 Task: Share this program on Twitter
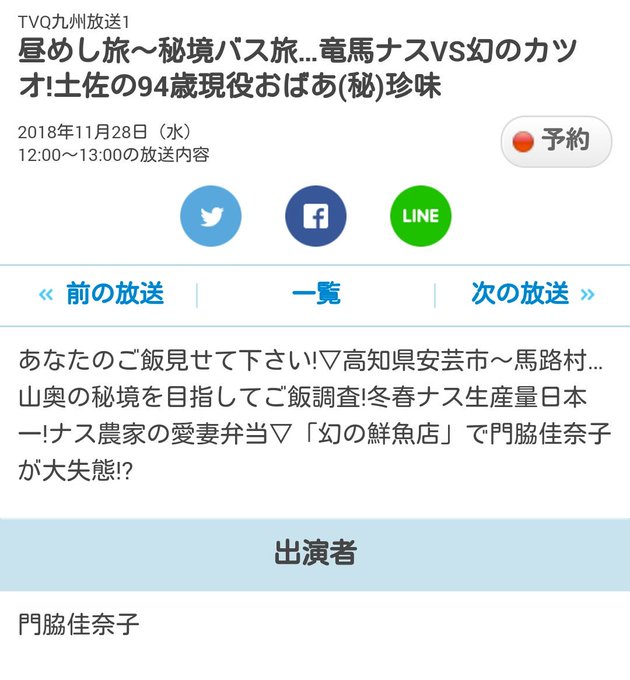tap(211, 216)
